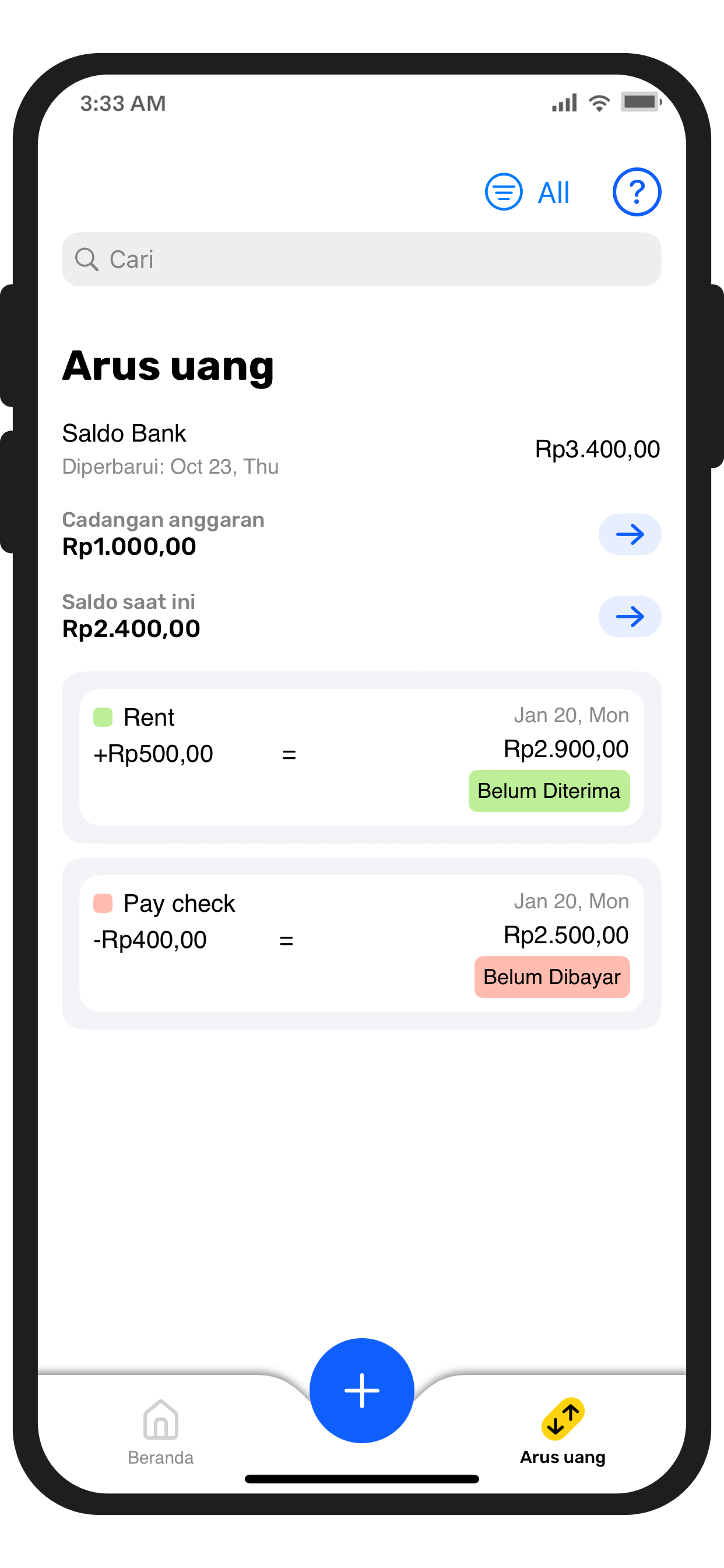Open the Pay check transaction card

[361, 943]
